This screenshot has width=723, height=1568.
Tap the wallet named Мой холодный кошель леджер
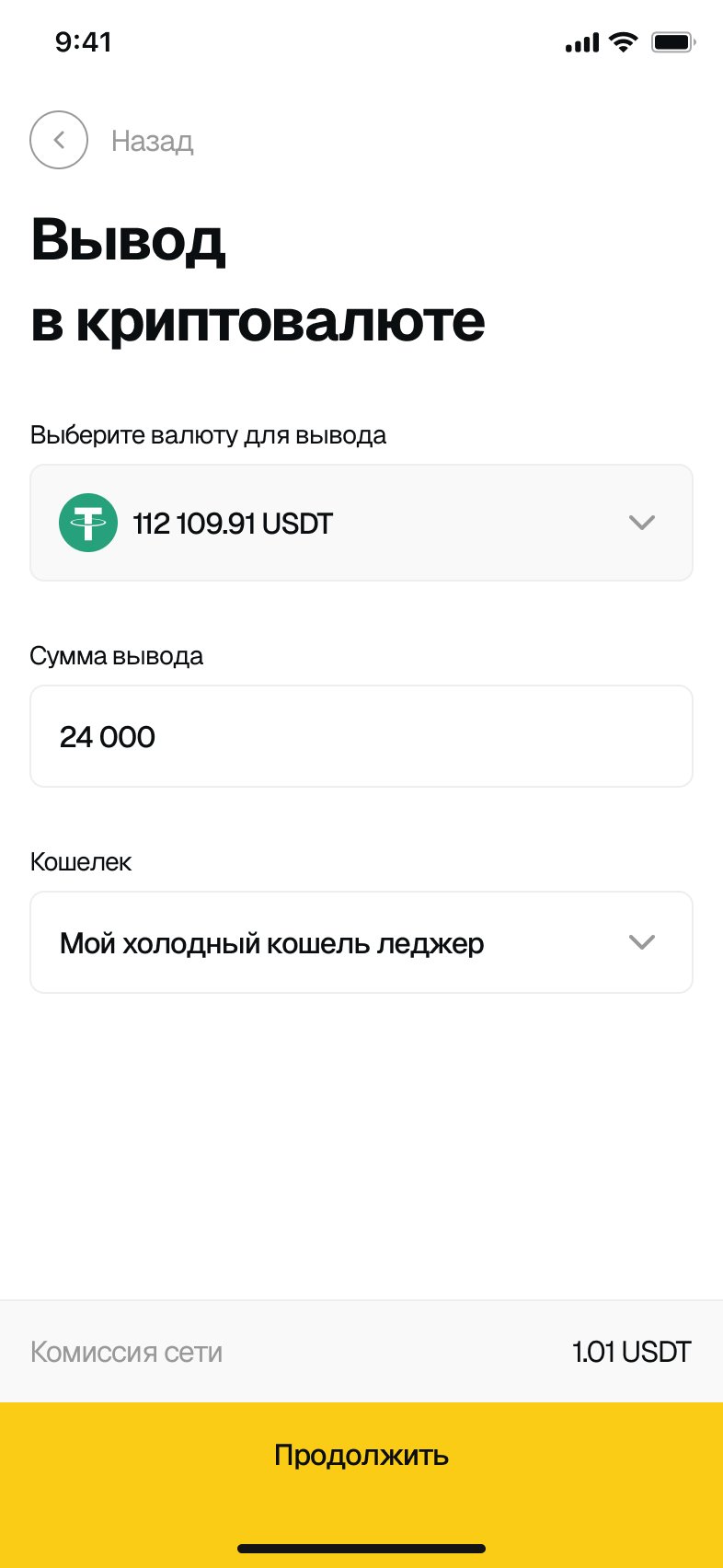270,942
